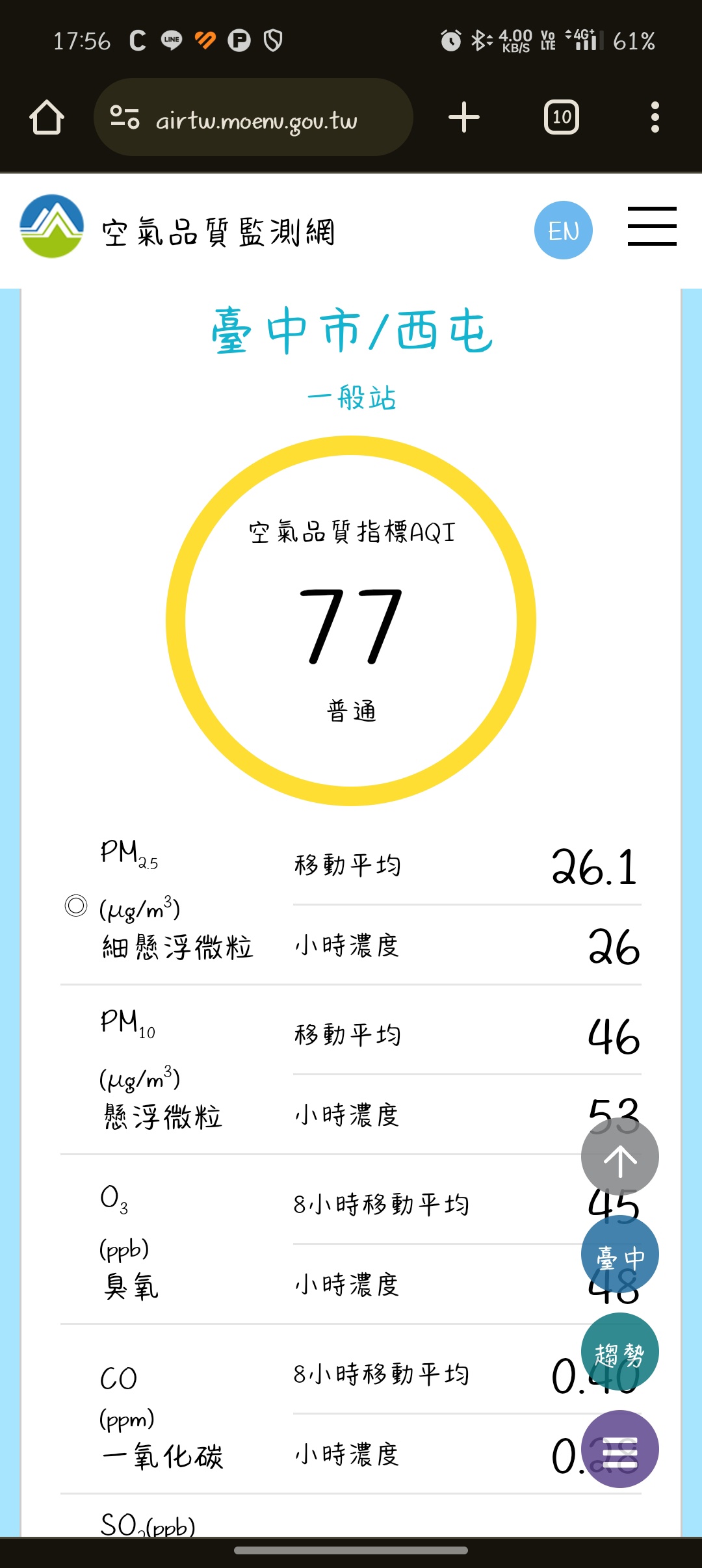Open the tab switcher showing 10 tabs
This screenshot has height=1568, width=702.
click(562, 118)
